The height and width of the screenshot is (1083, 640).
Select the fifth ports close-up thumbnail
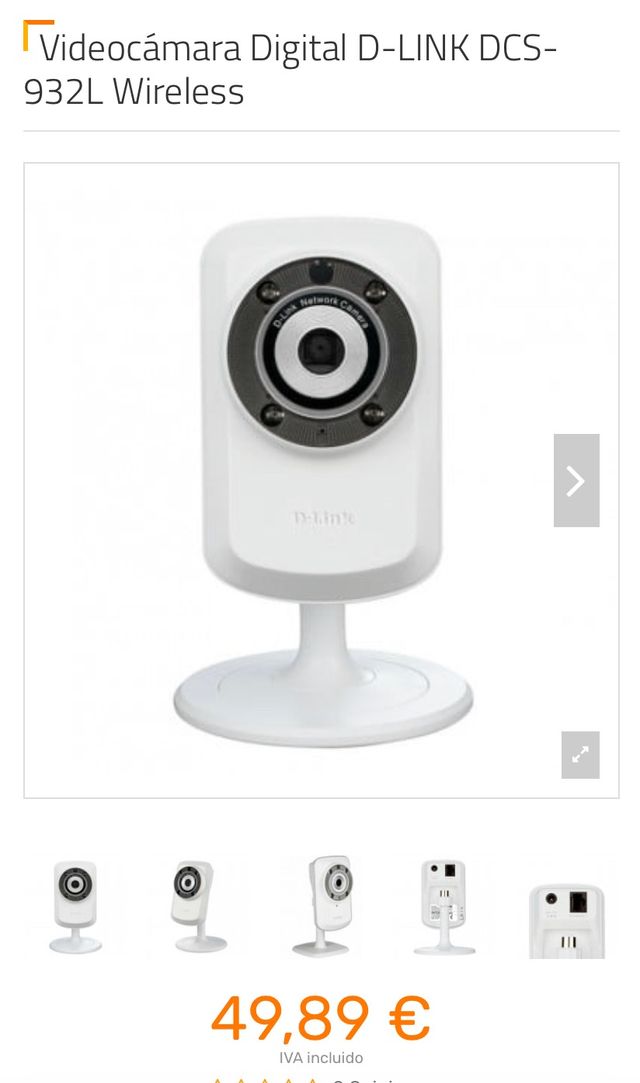pos(566,920)
